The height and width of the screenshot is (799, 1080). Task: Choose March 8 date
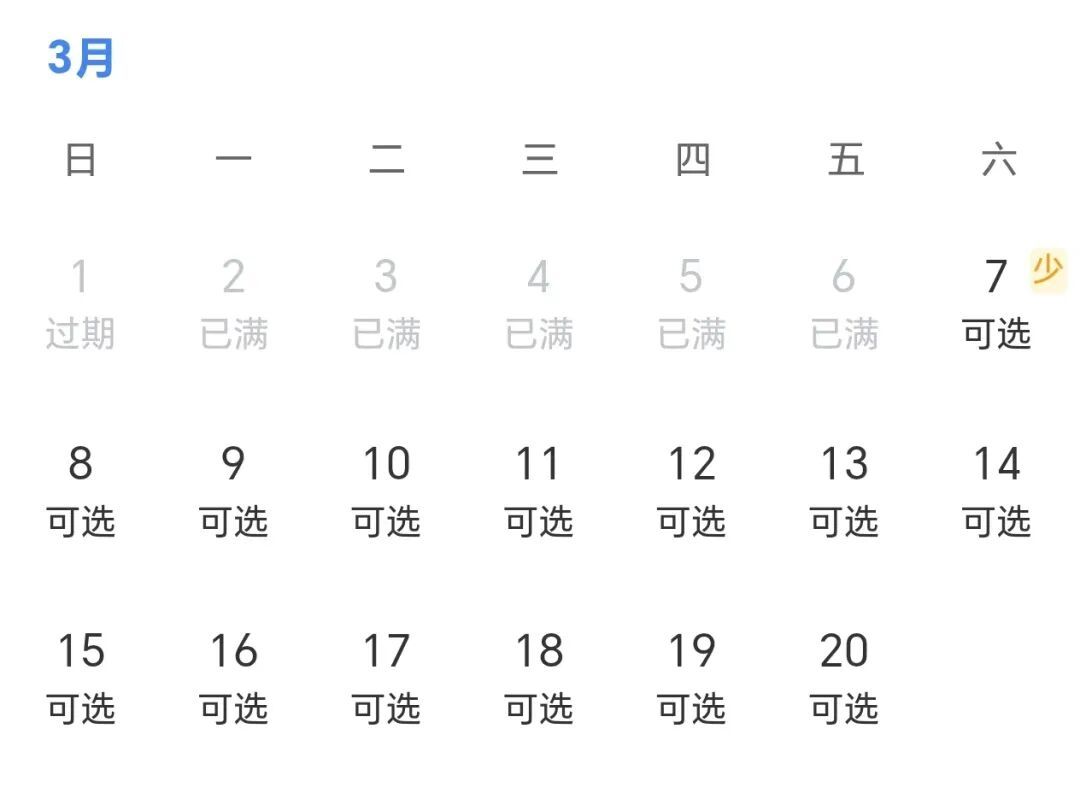(81, 490)
